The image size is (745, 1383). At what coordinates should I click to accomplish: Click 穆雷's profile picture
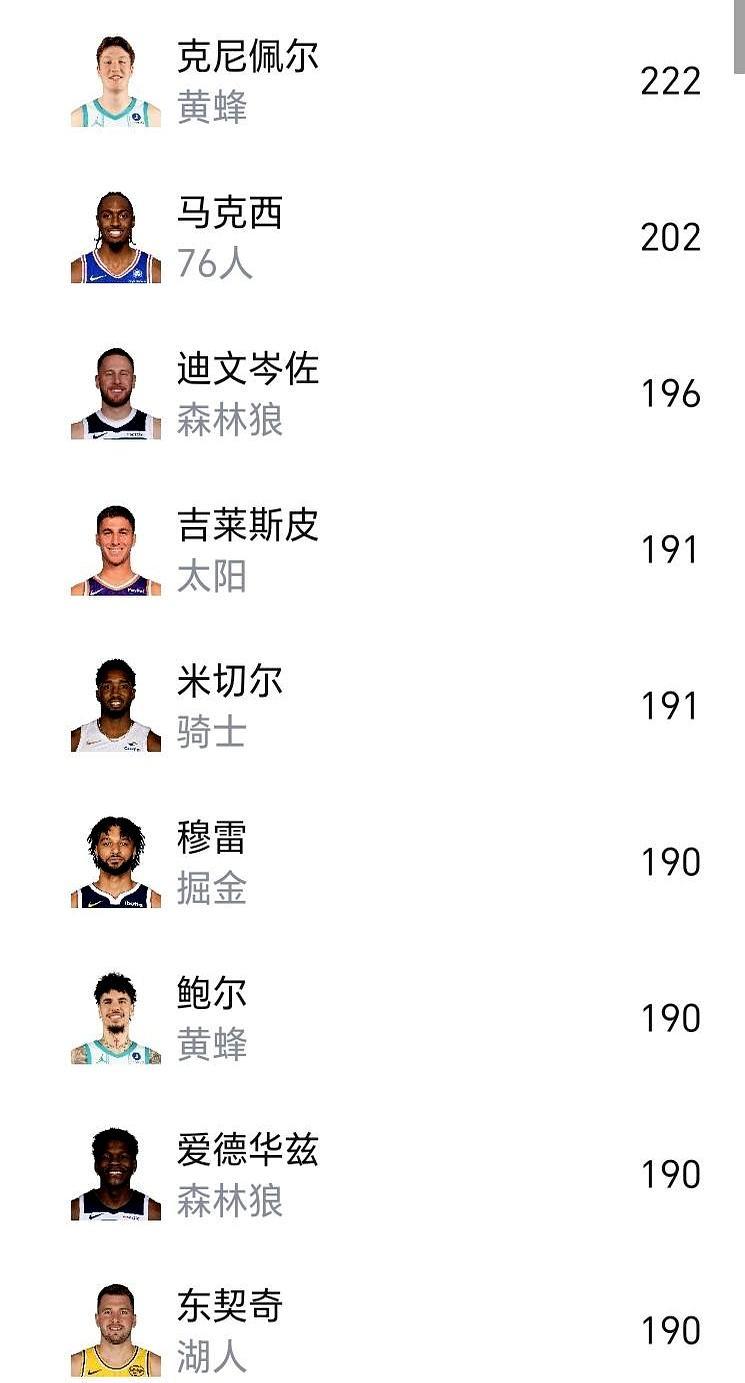118,862
